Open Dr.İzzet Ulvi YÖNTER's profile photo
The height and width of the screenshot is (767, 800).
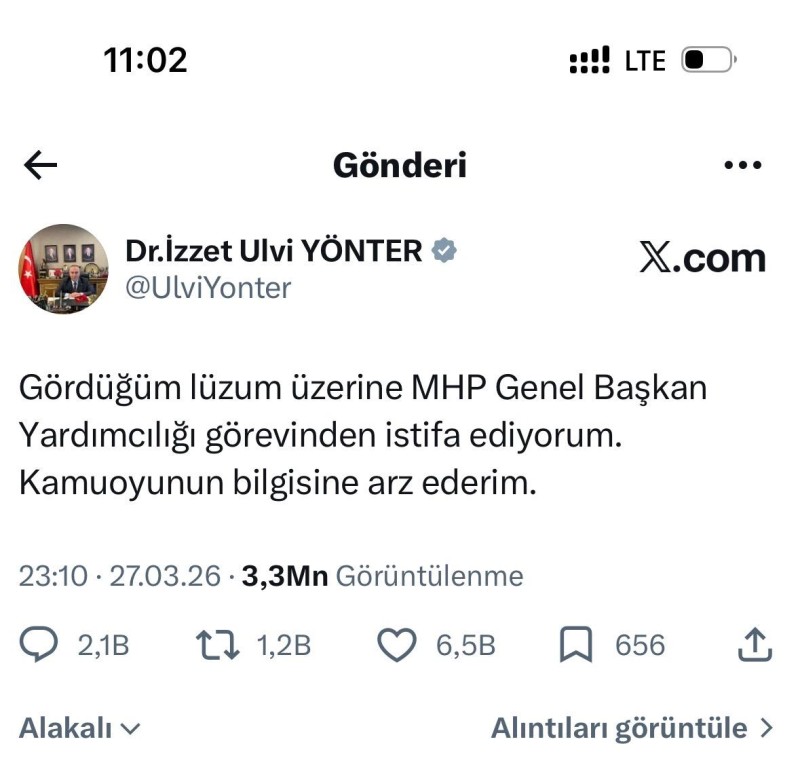pyautogui.click(x=63, y=269)
